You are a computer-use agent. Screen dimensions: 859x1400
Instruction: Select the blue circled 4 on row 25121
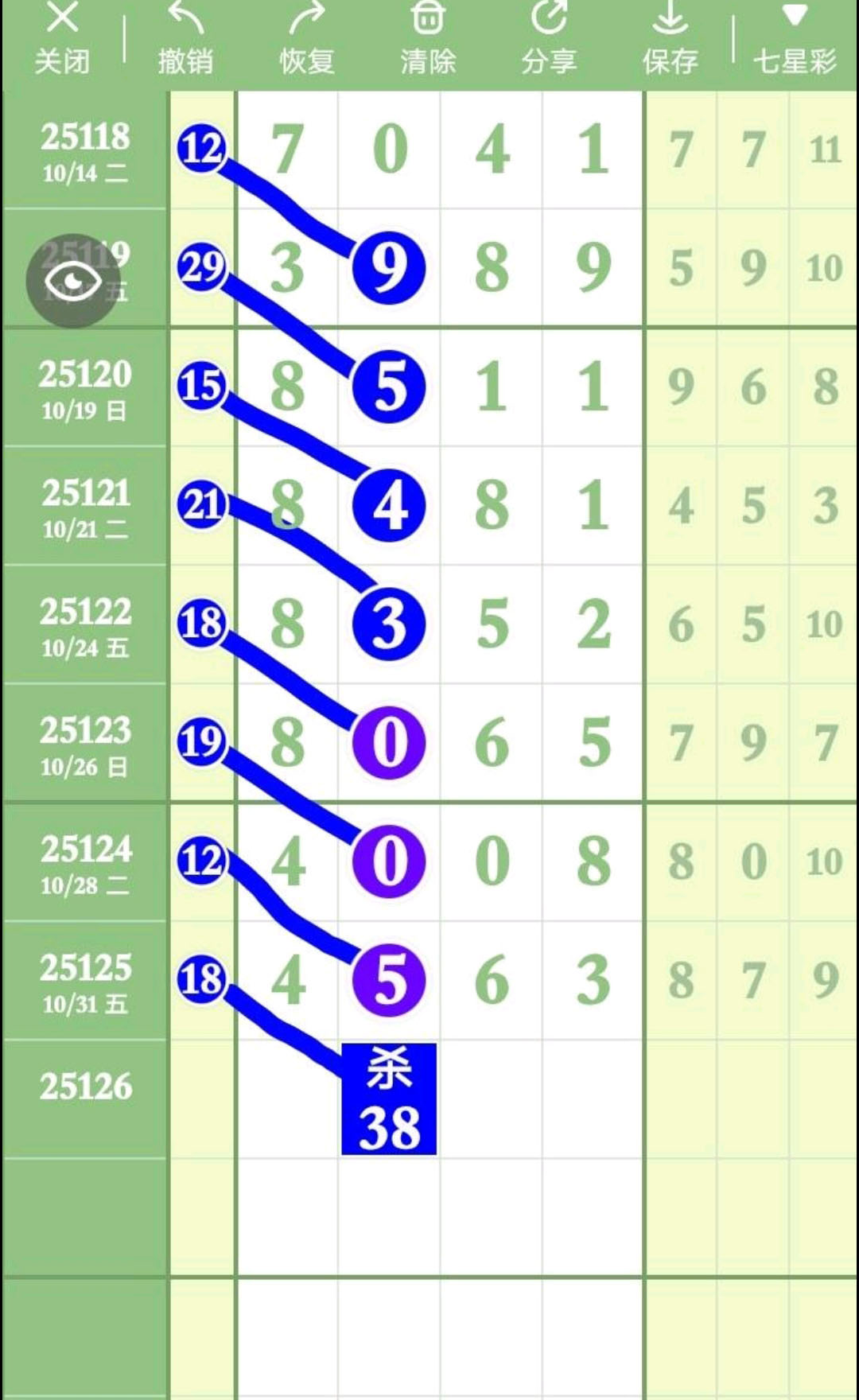click(387, 504)
